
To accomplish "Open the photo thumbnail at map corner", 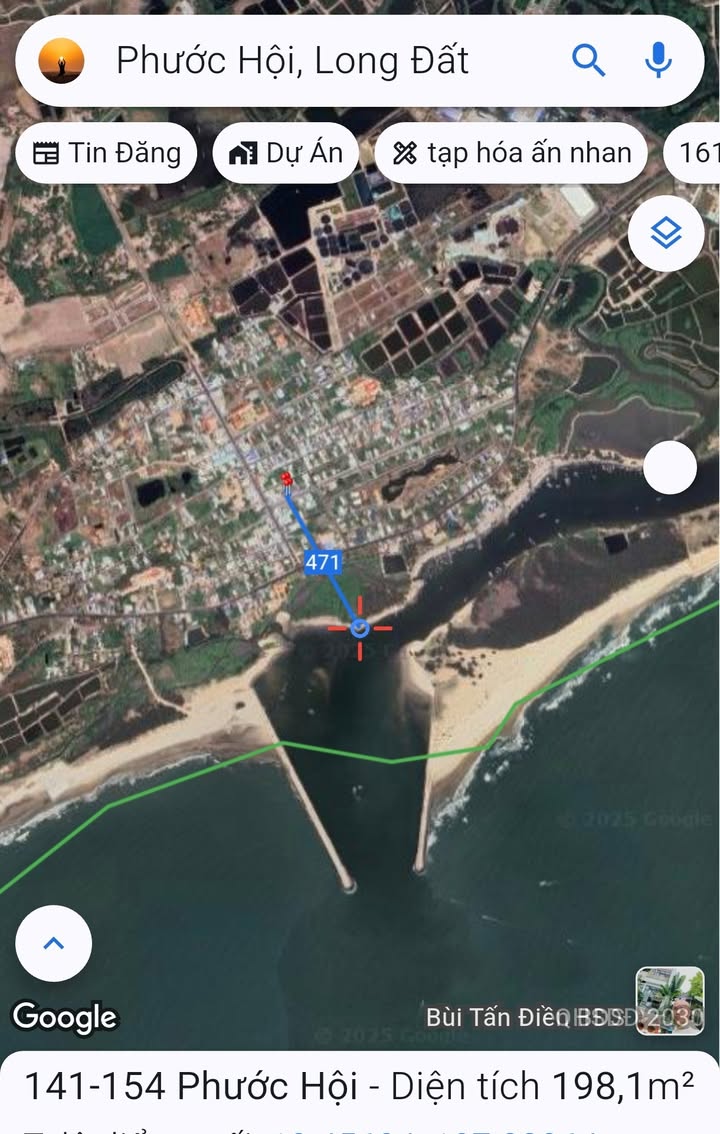I will (x=669, y=1000).
